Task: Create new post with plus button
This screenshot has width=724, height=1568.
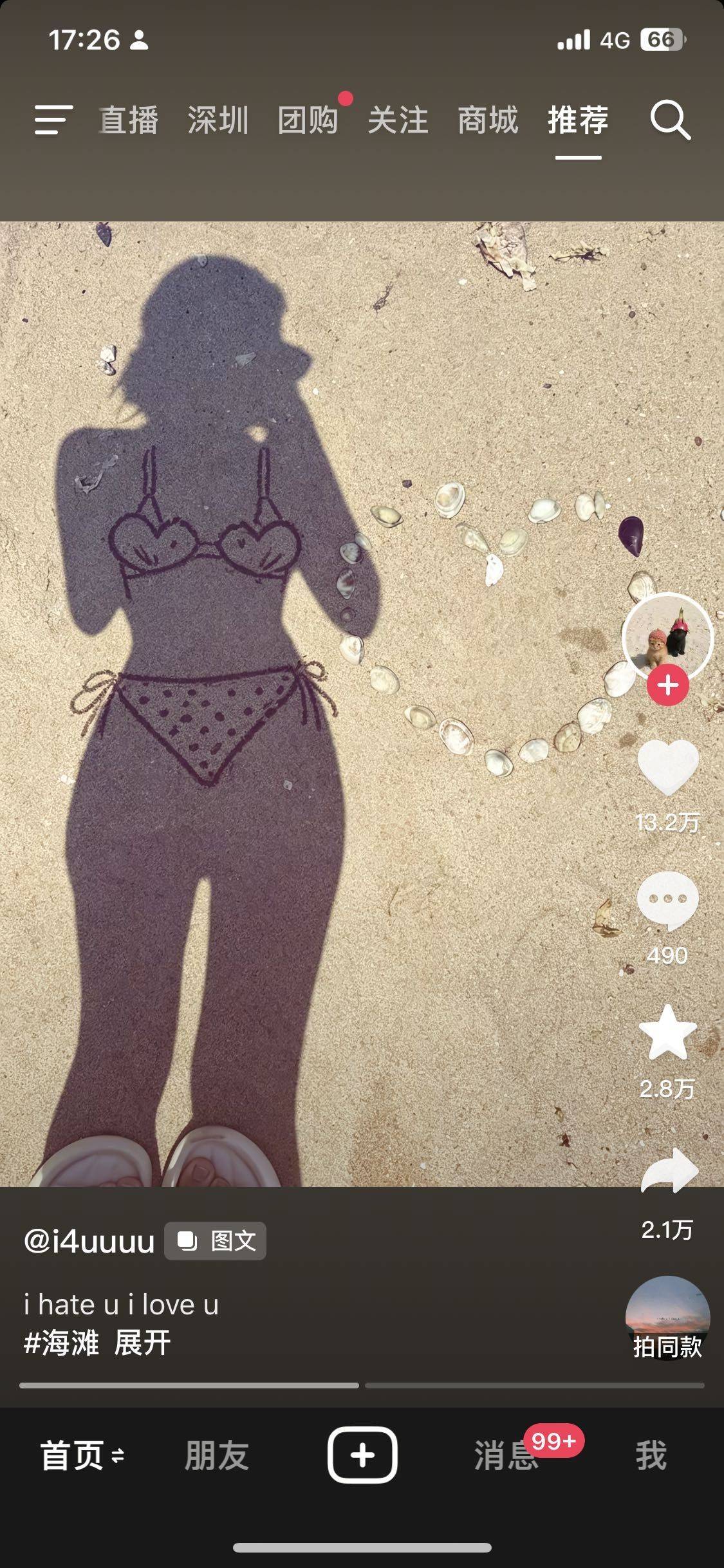Action: (362, 1455)
